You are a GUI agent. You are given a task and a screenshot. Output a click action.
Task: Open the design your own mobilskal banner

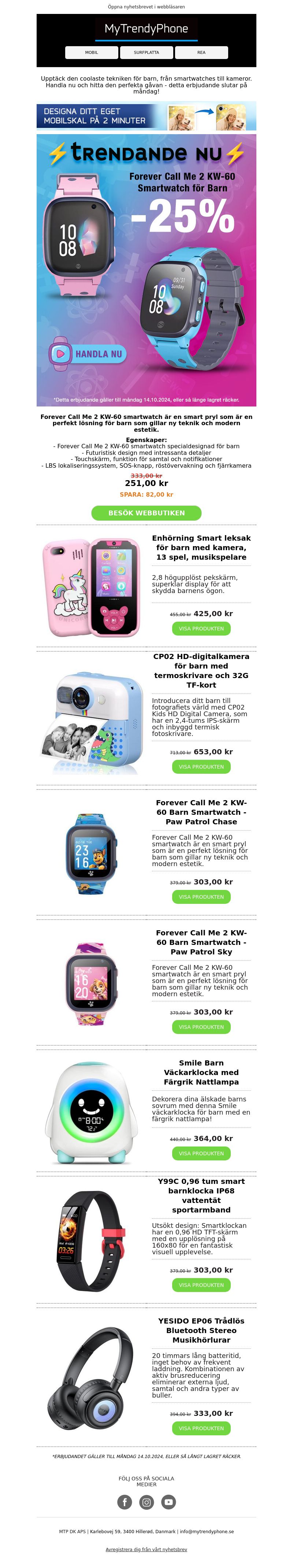(146, 116)
